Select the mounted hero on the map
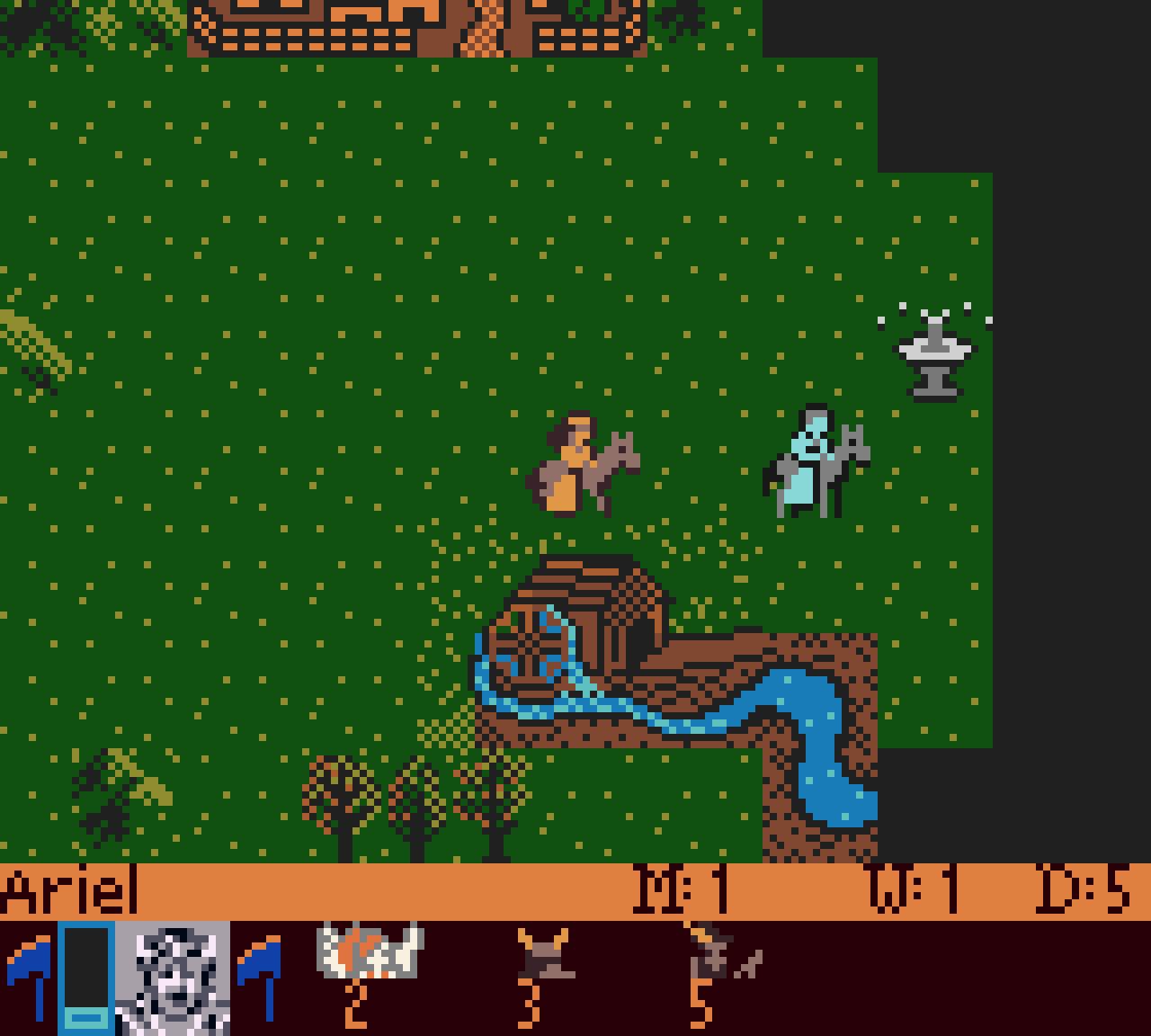Image resolution: width=1151 pixels, height=1036 pixels. 582,465
